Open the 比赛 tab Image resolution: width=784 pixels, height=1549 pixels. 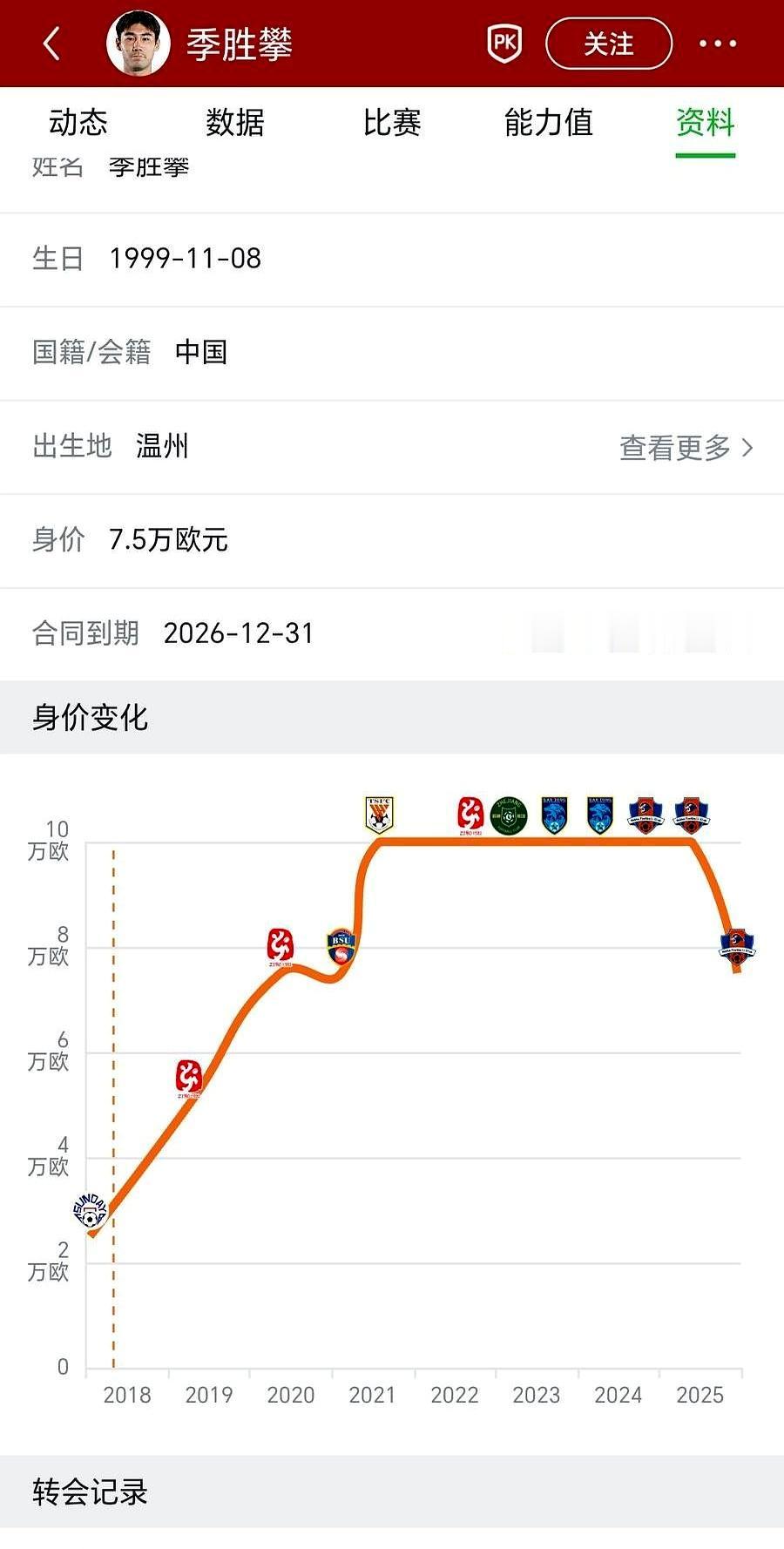click(394, 123)
